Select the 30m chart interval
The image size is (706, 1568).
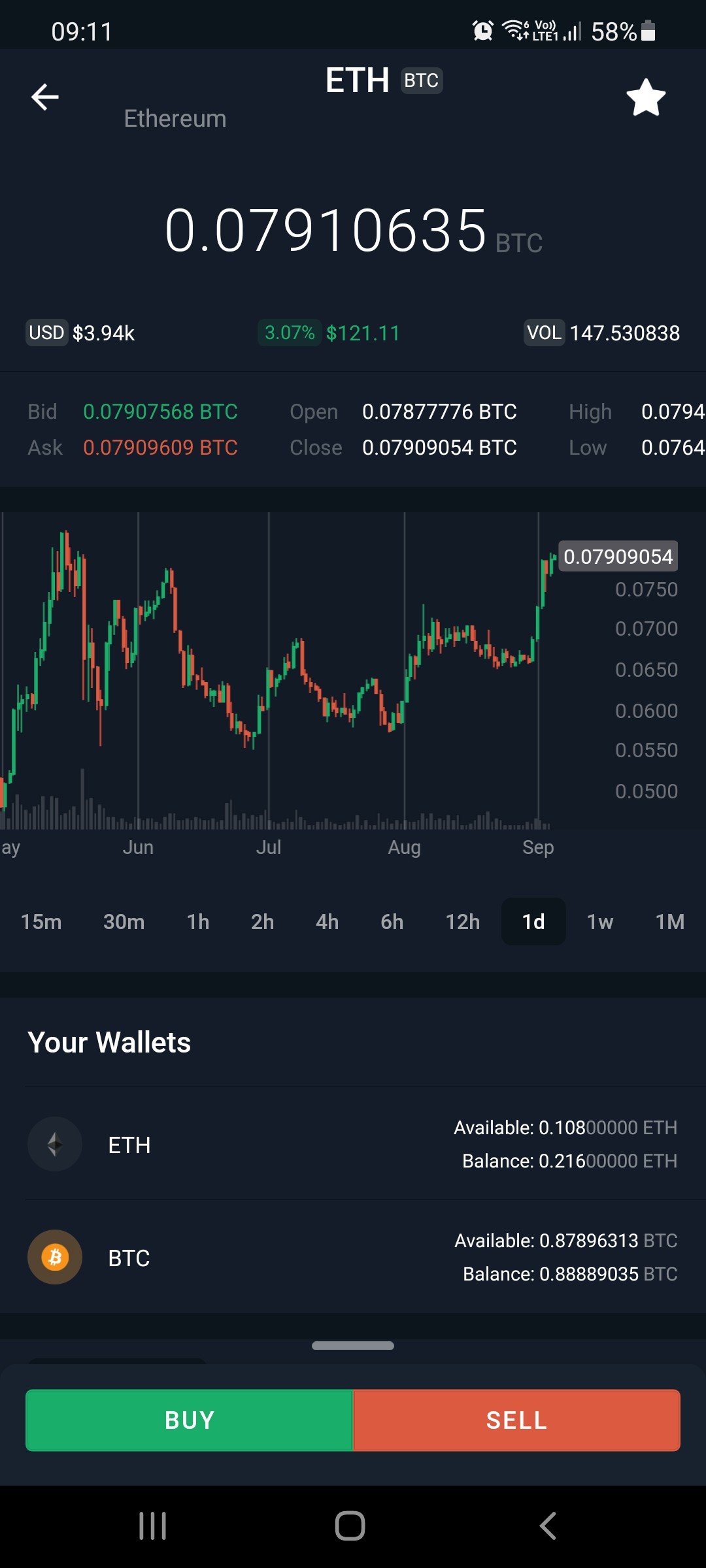click(124, 921)
